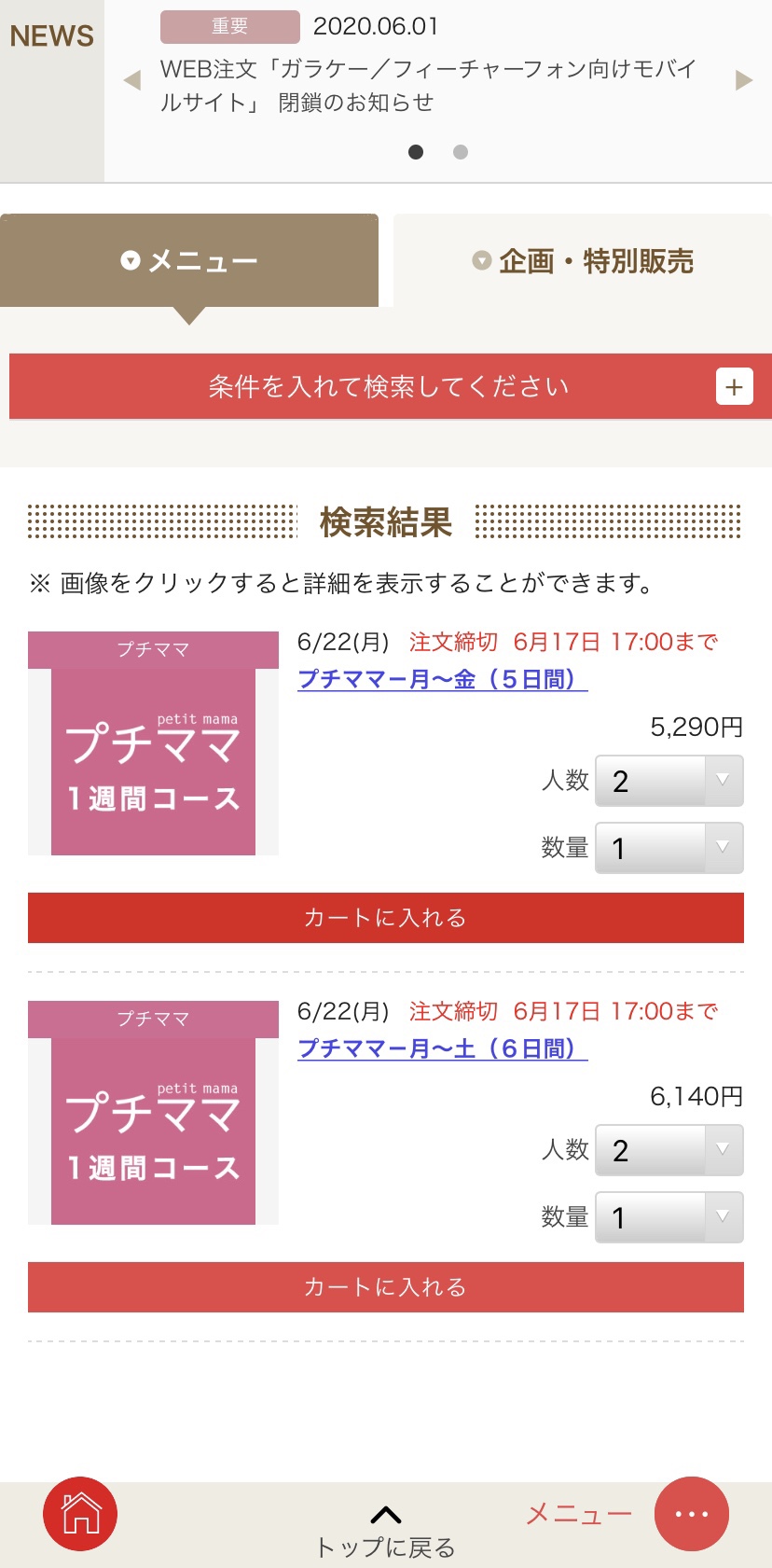
Task: Open the プチママ 月〜土（6日間）link
Action: click(442, 1048)
